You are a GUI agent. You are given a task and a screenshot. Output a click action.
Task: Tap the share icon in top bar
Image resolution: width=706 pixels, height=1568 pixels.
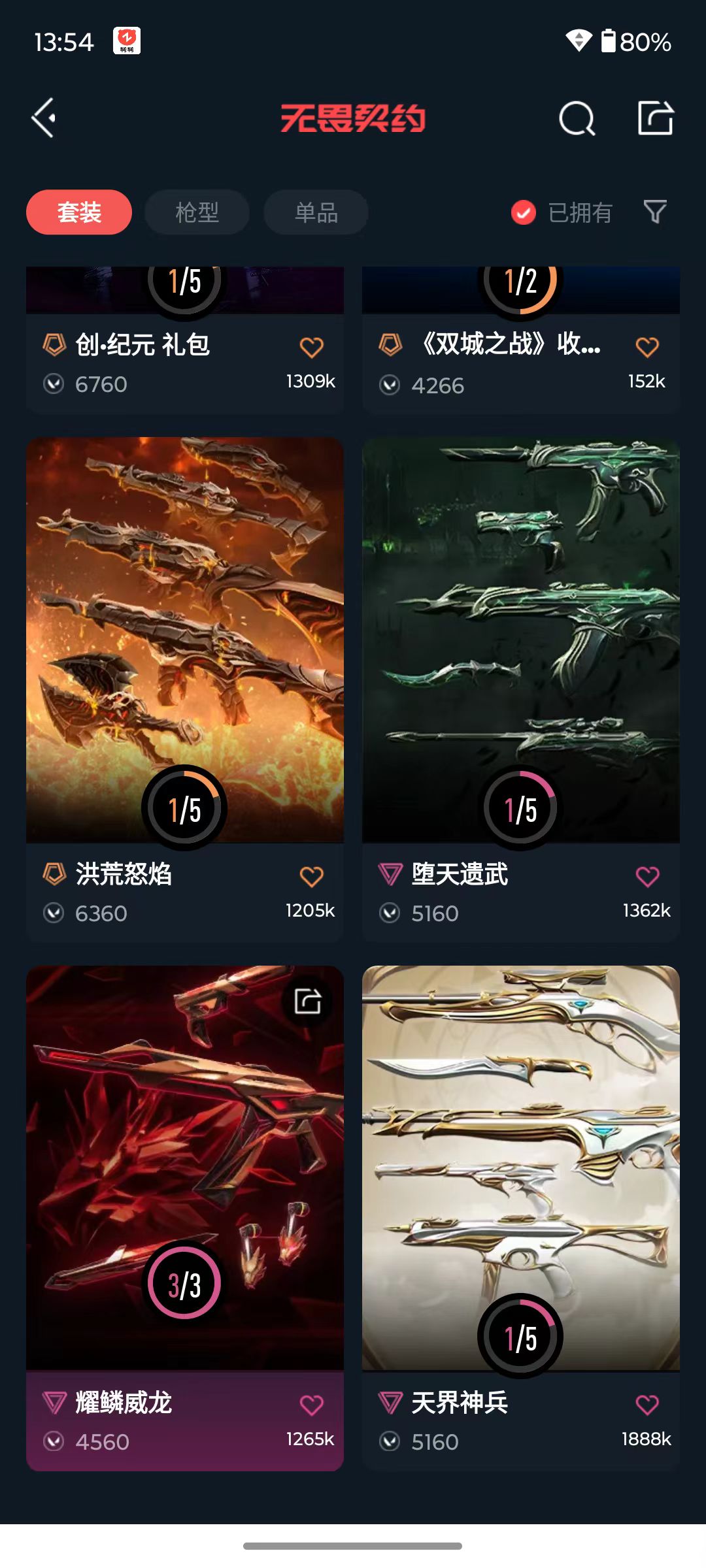pyautogui.click(x=656, y=118)
